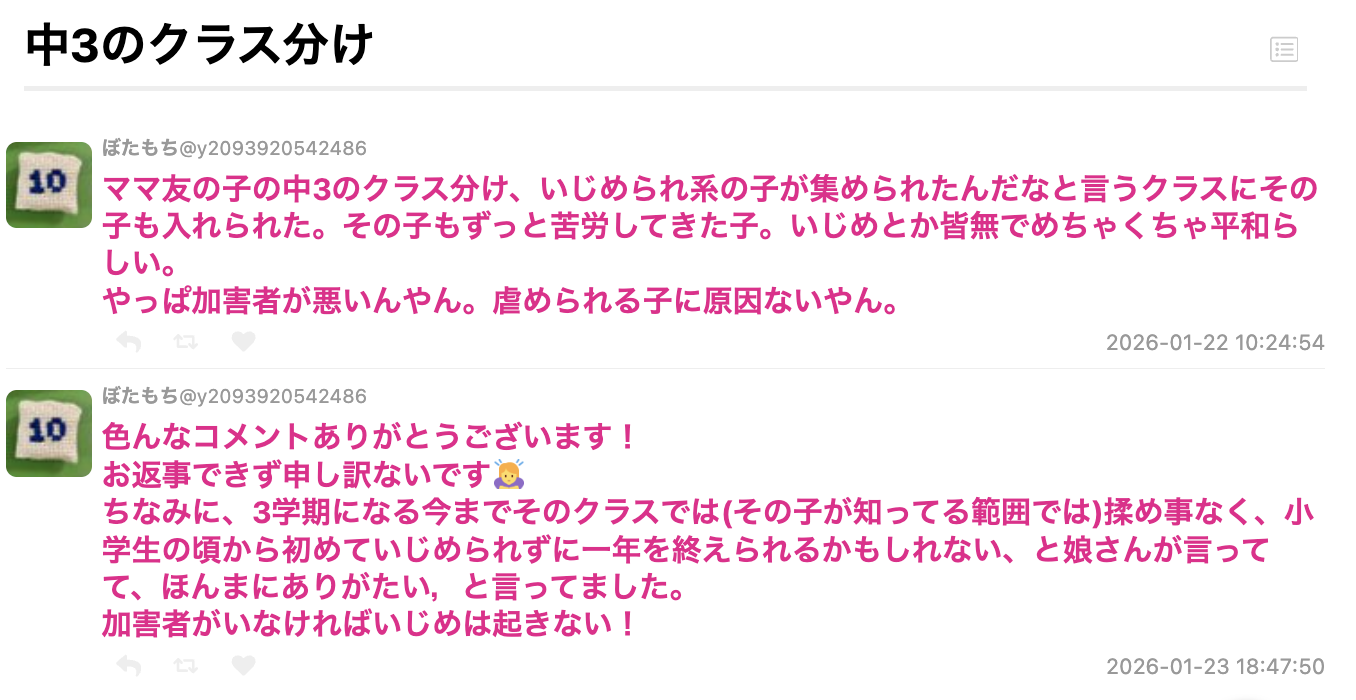
Task: Open ぼたもち avatar on the first post
Action: (49, 184)
